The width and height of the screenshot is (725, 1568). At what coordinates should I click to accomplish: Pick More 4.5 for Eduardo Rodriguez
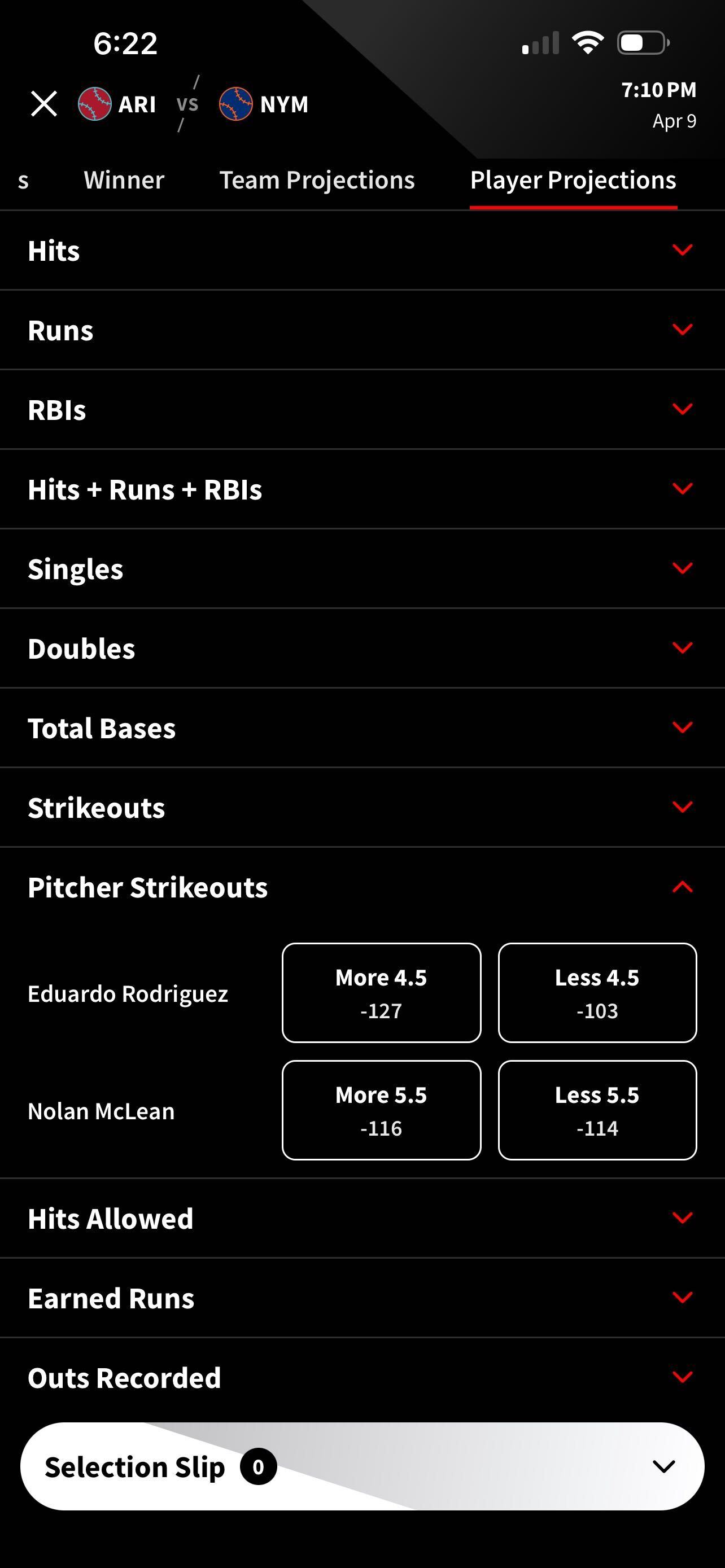(381, 993)
